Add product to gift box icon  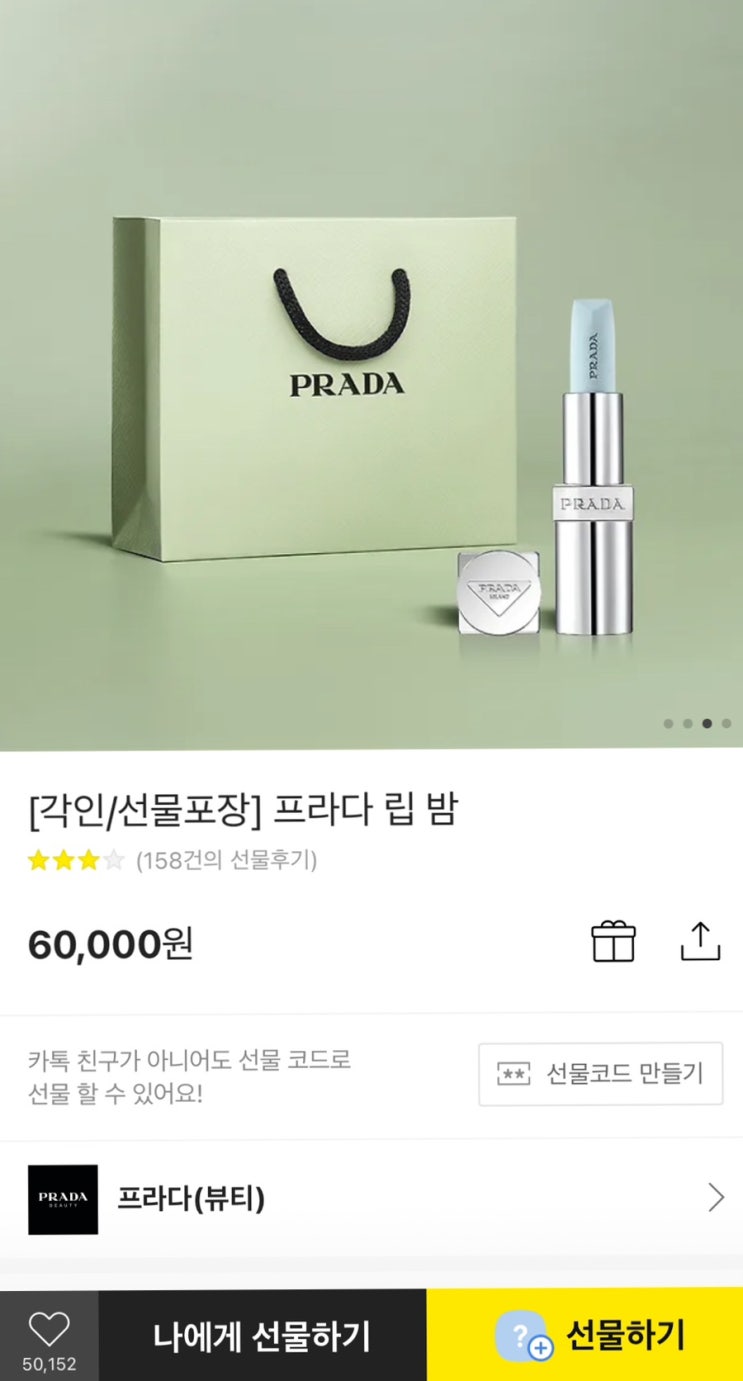(x=613, y=941)
